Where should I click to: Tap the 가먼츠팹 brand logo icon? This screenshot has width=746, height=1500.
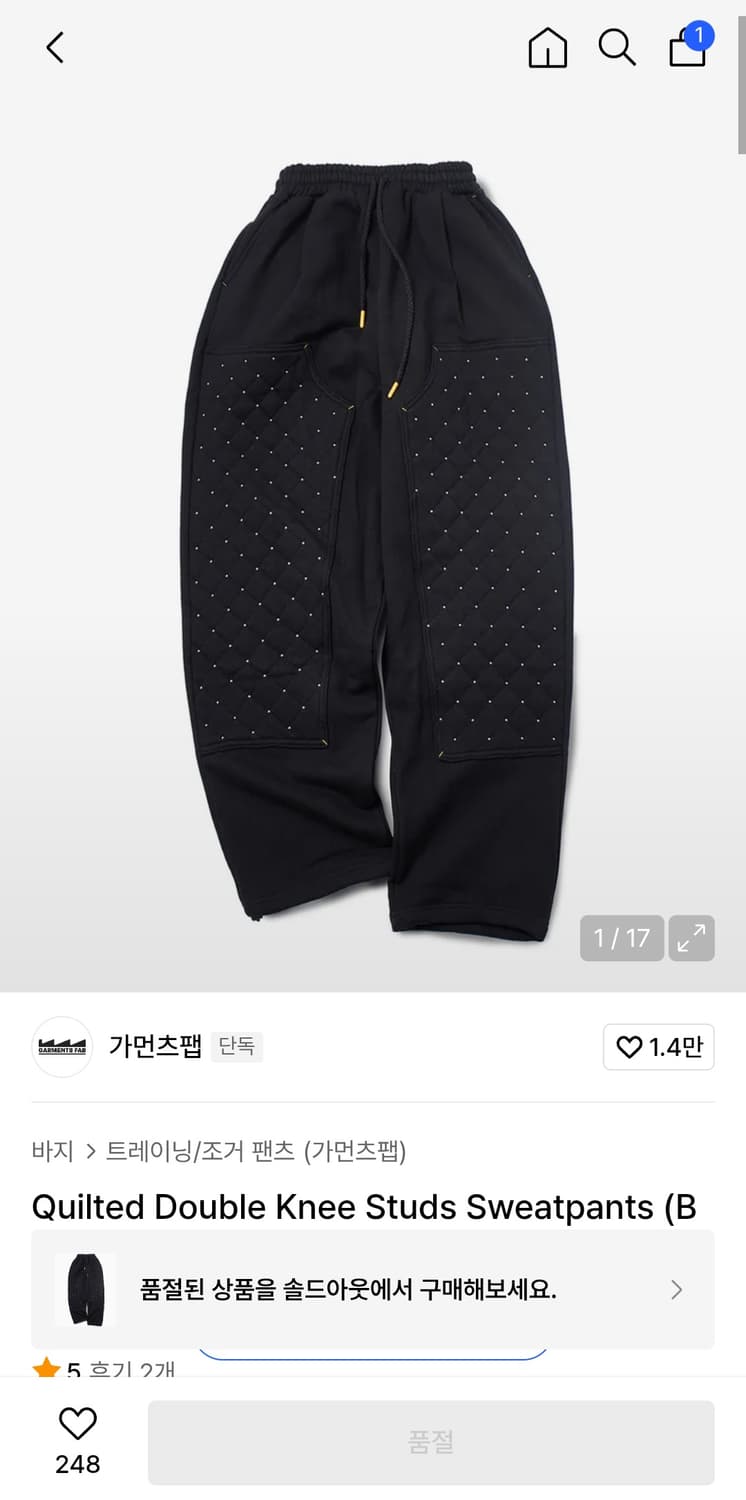pyautogui.click(x=61, y=1046)
